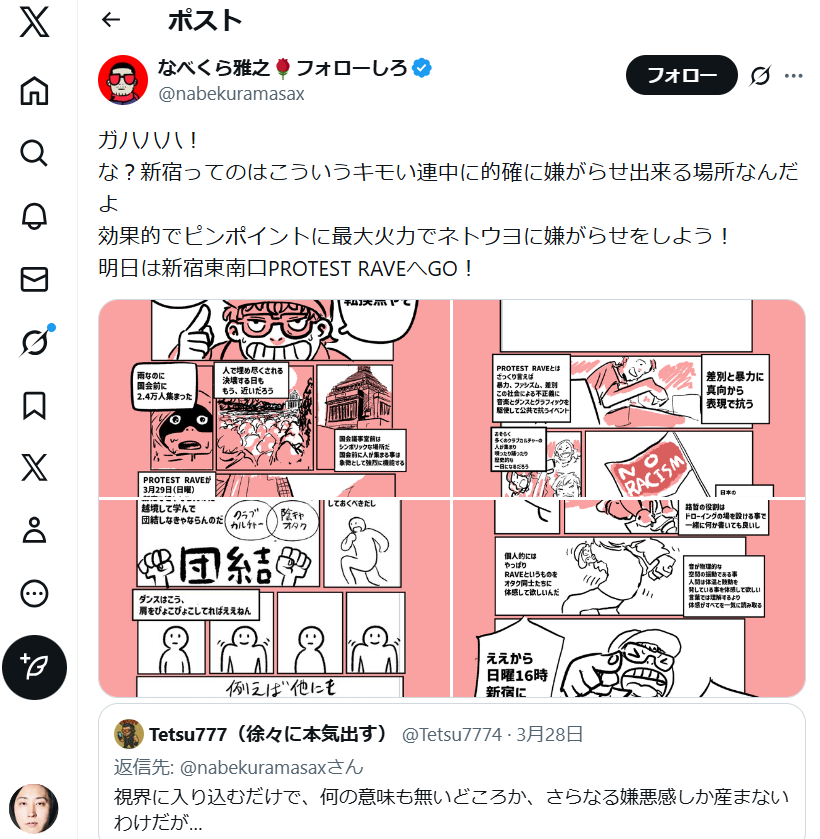Open the NO RACISM manga image
820x839 pixels.
point(629,398)
